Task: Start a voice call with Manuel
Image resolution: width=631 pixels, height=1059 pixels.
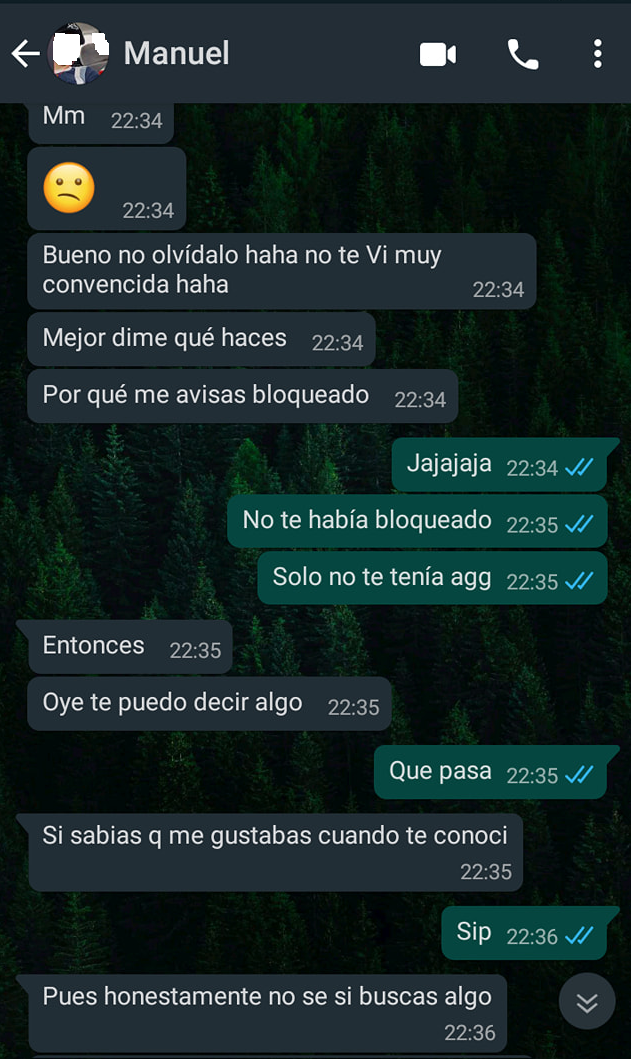Action: click(523, 54)
